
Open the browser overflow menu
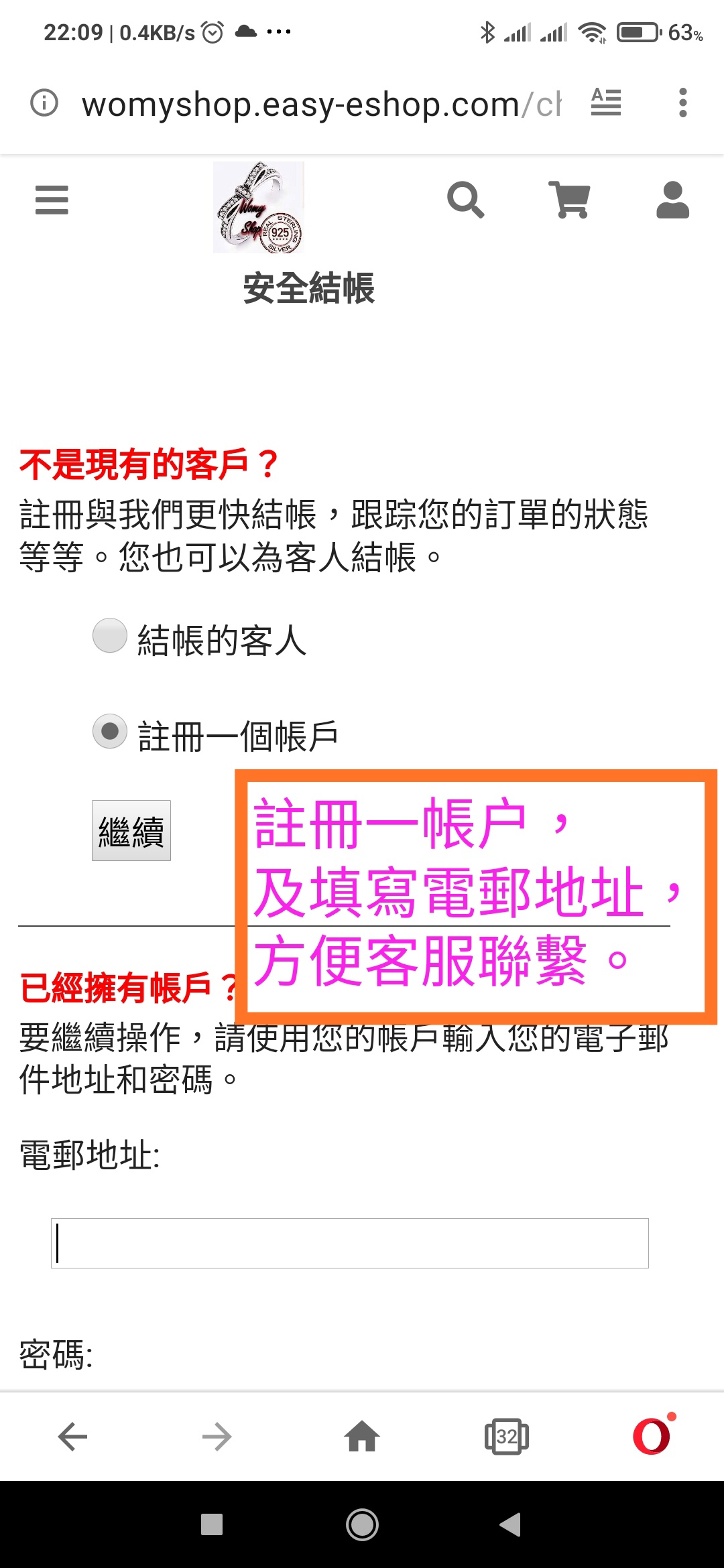[x=682, y=103]
